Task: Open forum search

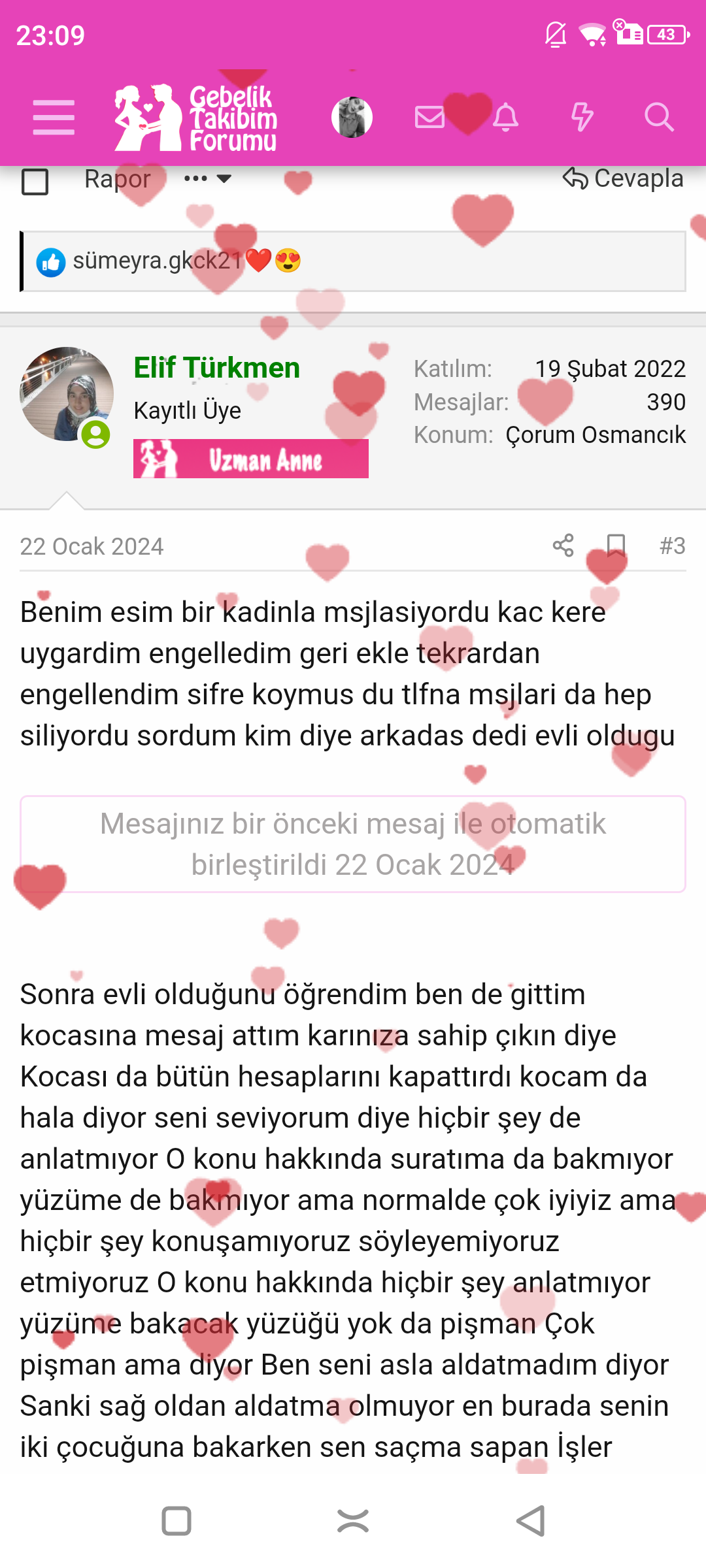Action: [x=658, y=118]
